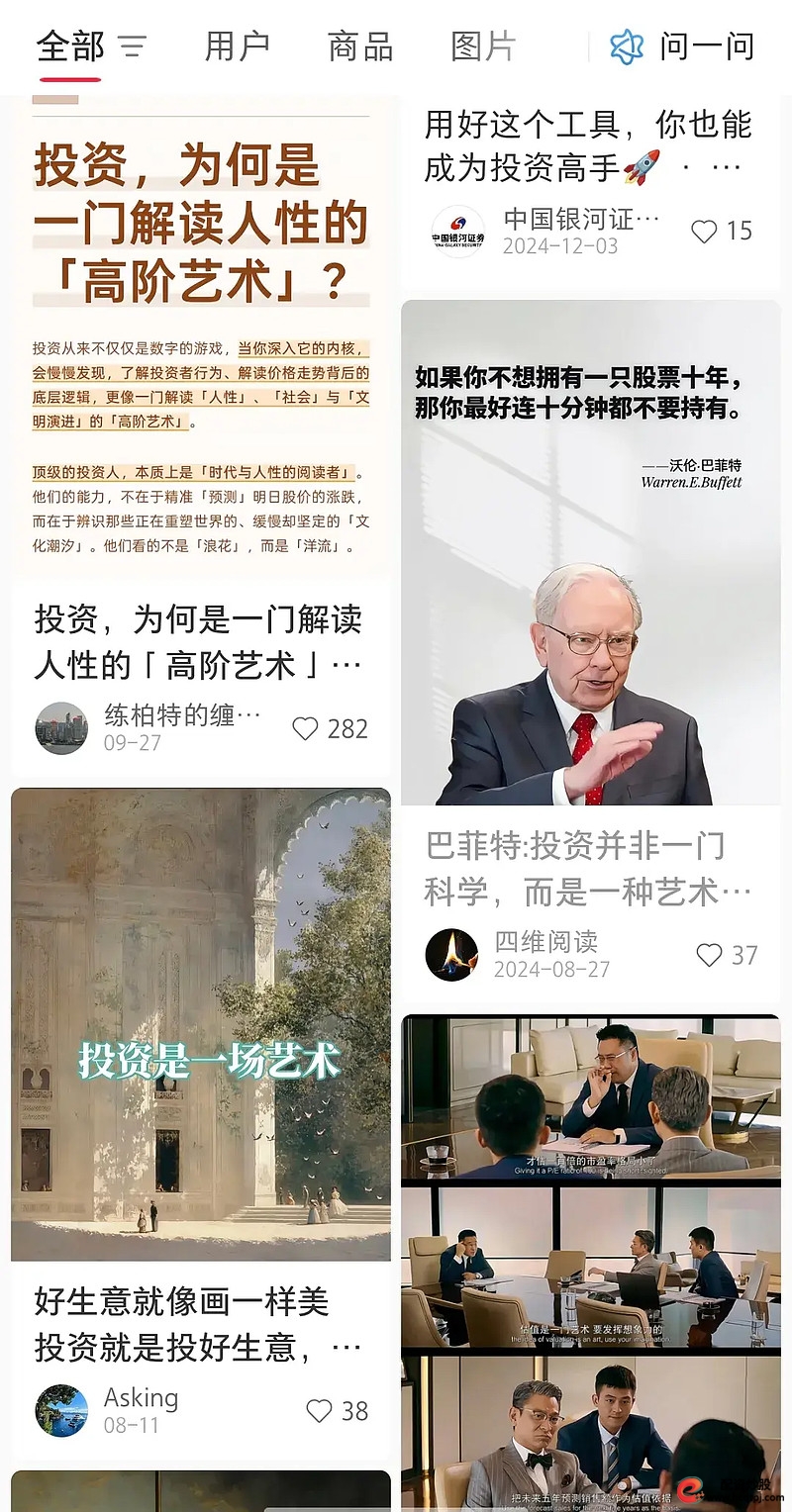
Task: Open Asking's profile avatar
Action: point(61,1412)
